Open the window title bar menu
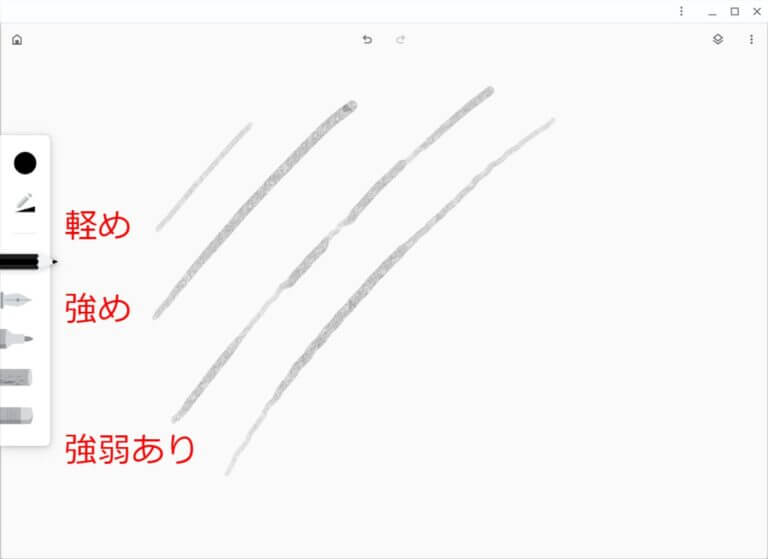Image resolution: width=768 pixels, height=559 pixels. [x=681, y=11]
